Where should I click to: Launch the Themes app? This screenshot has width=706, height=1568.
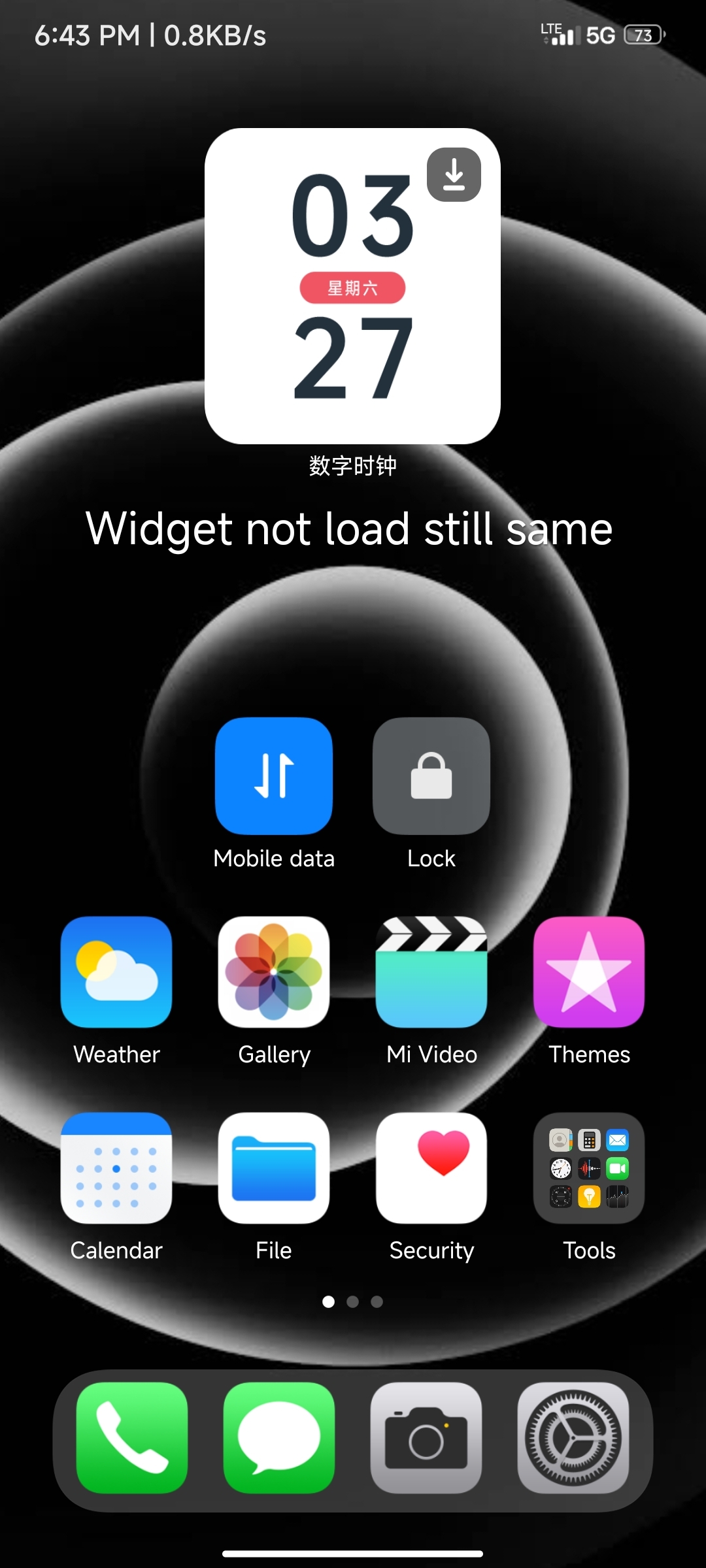589,972
